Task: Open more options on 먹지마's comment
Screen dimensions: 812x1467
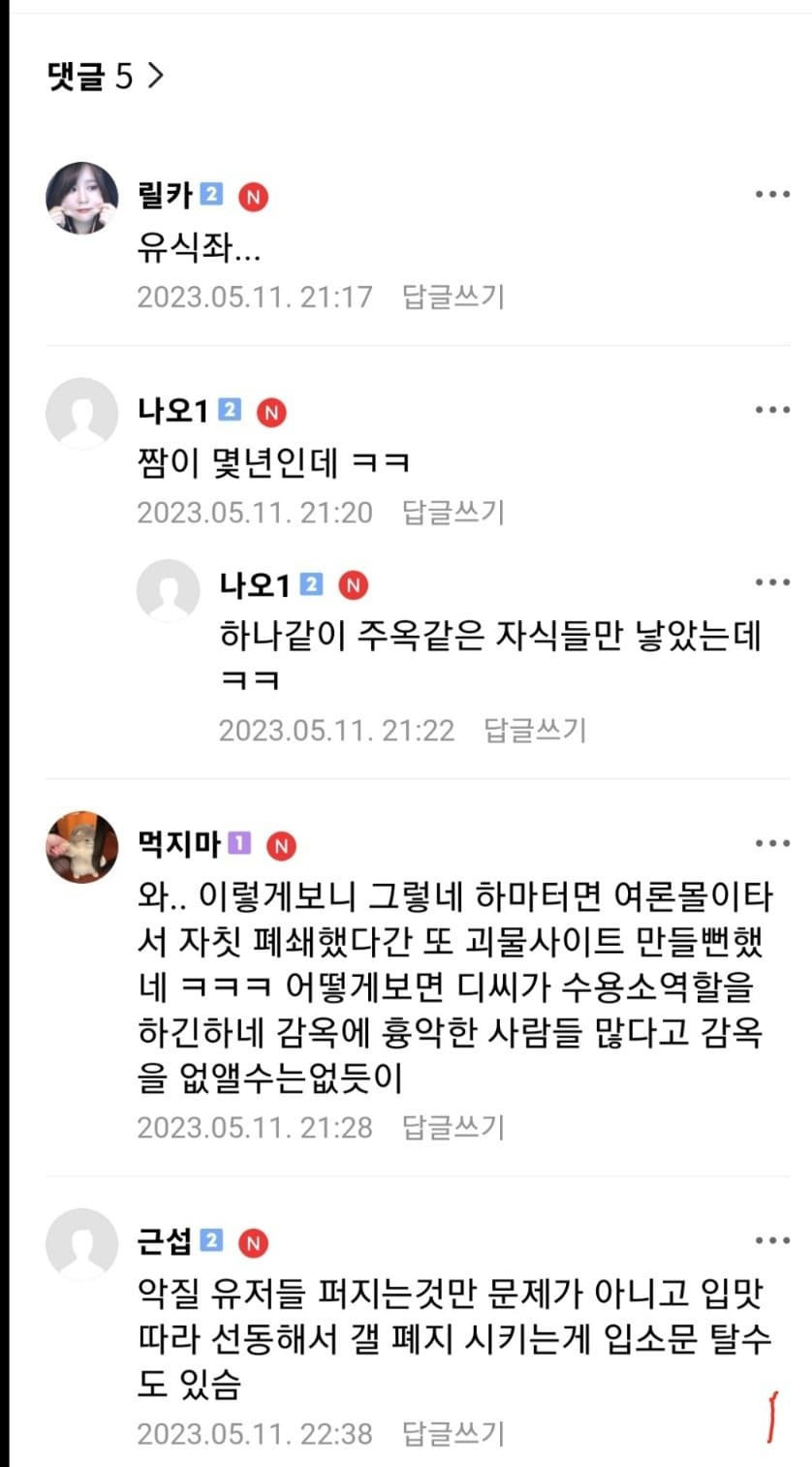Action: (772, 843)
